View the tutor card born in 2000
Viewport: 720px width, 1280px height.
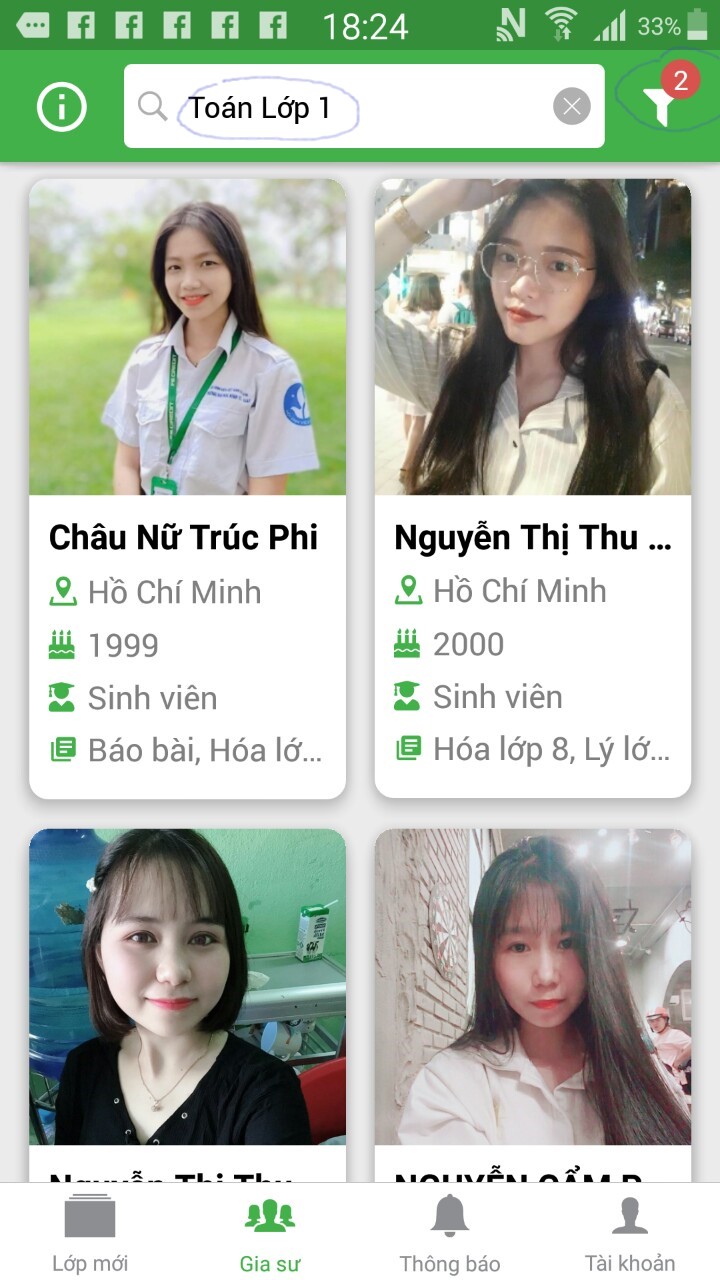tap(532, 488)
